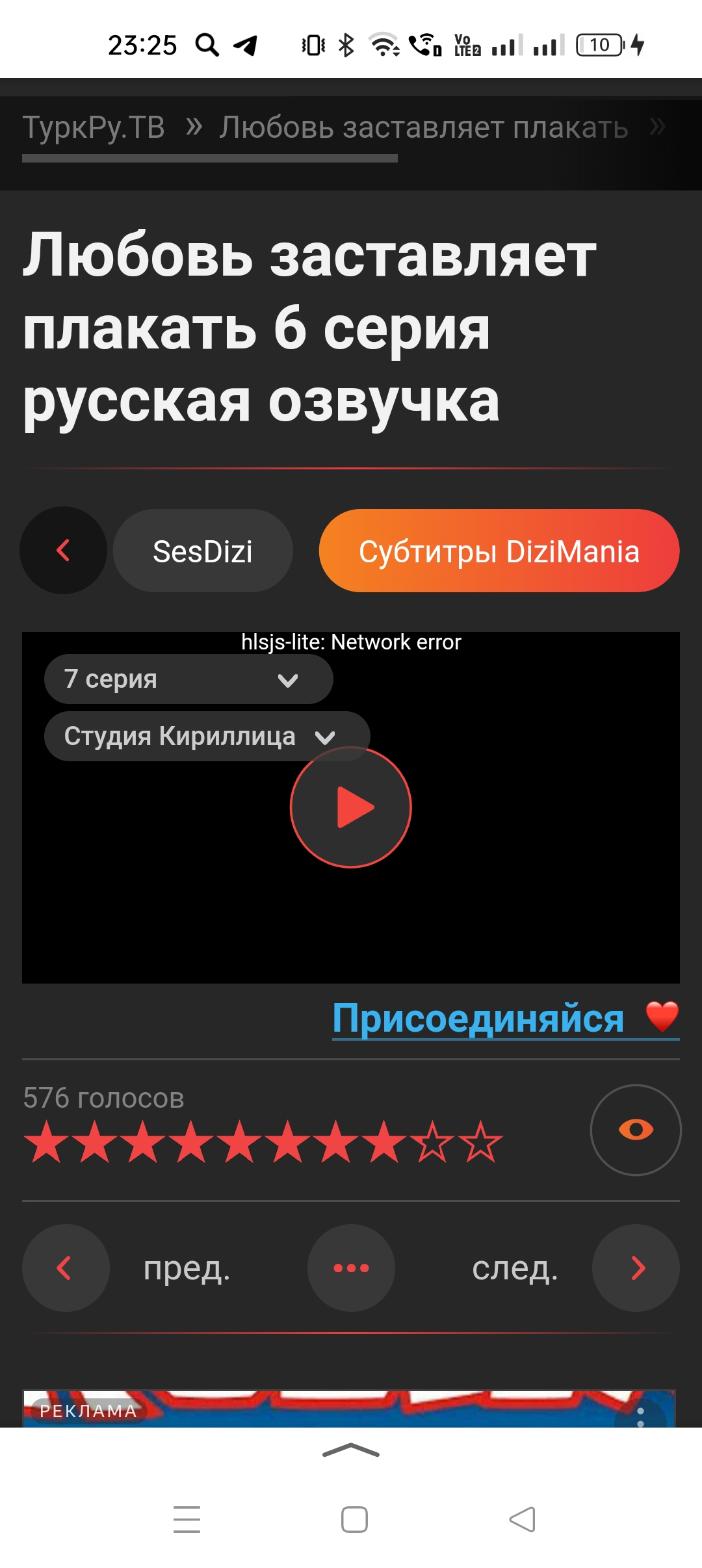Go to the previous episode (пред.)
The height and width of the screenshot is (1568, 702).
coord(66,1268)
